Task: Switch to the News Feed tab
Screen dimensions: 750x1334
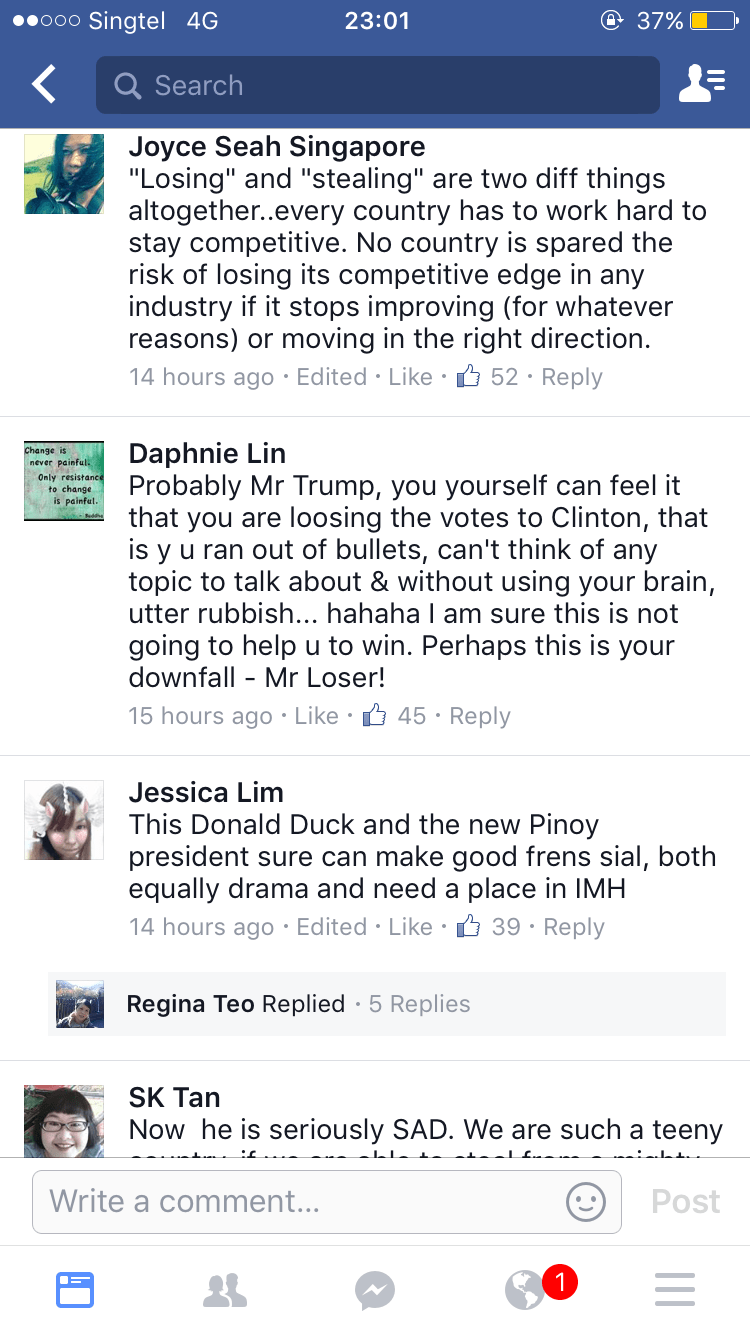Action: click(x=75, y=1290)
